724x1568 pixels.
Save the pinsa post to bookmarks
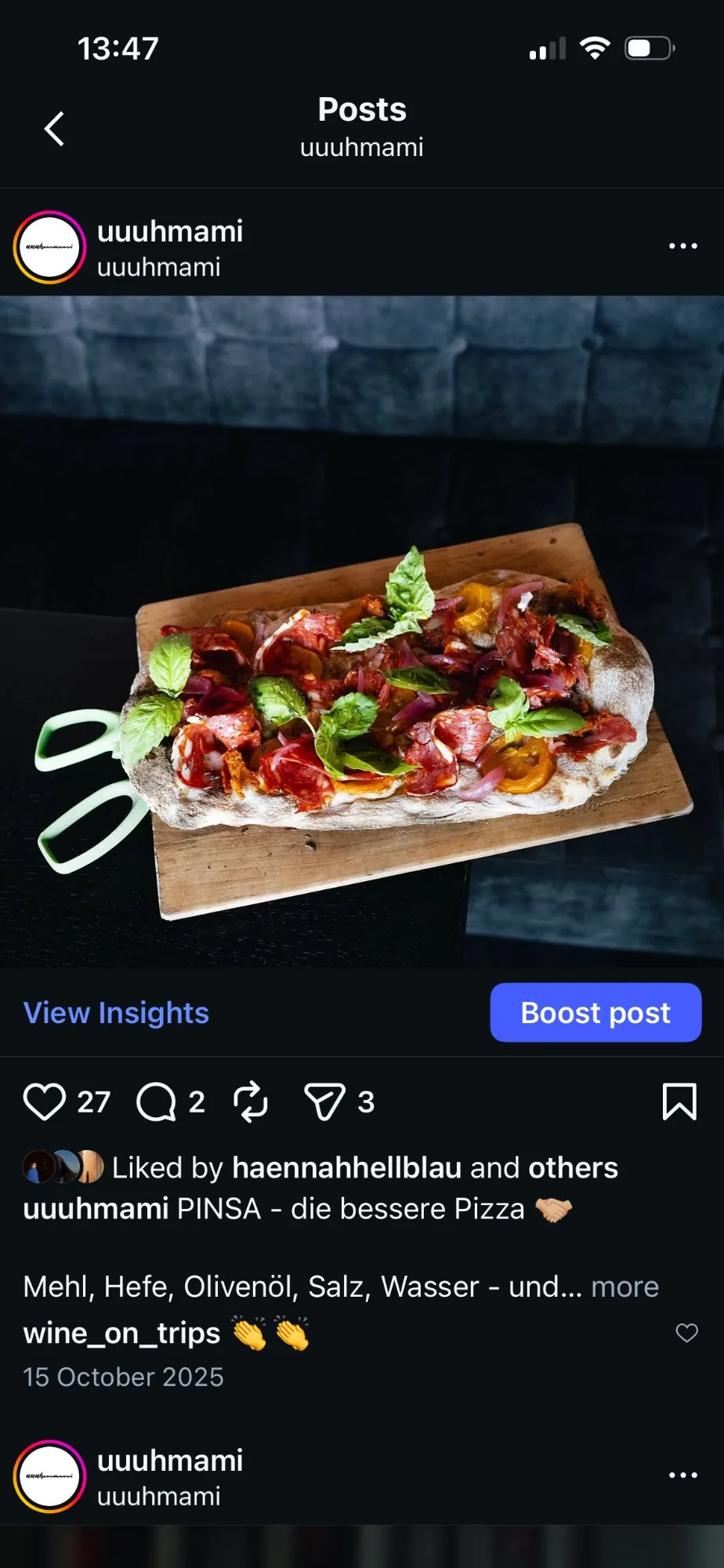pos(679,1102)
